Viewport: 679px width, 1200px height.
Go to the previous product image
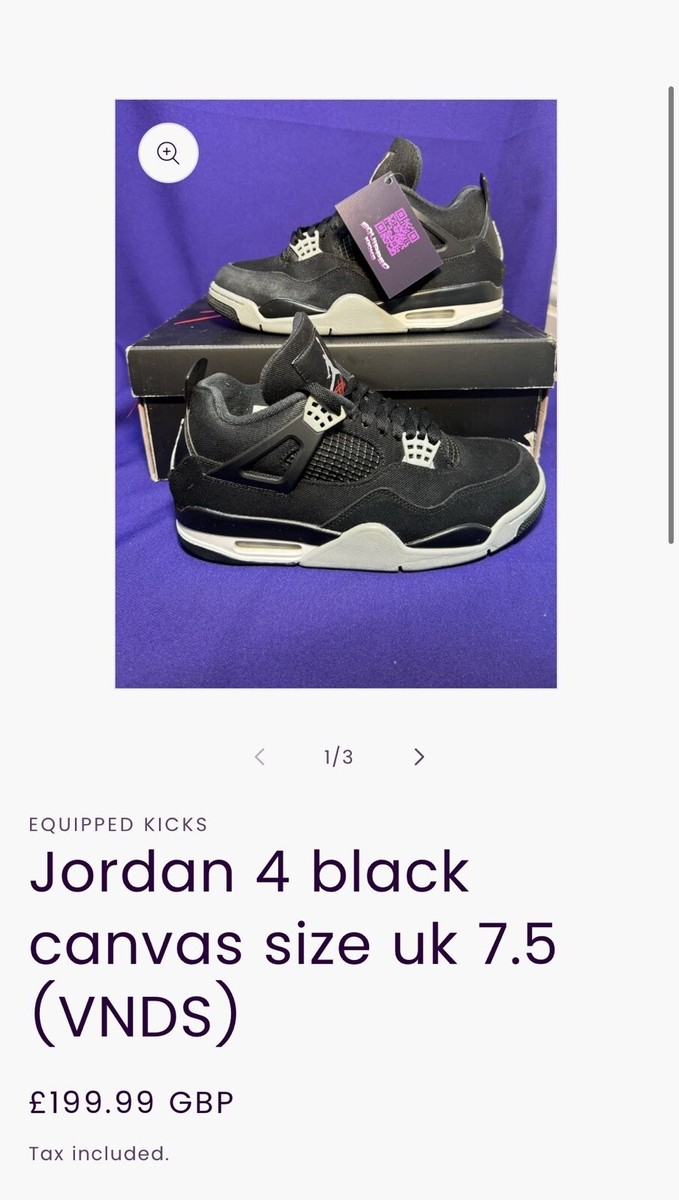pos(259,757)
